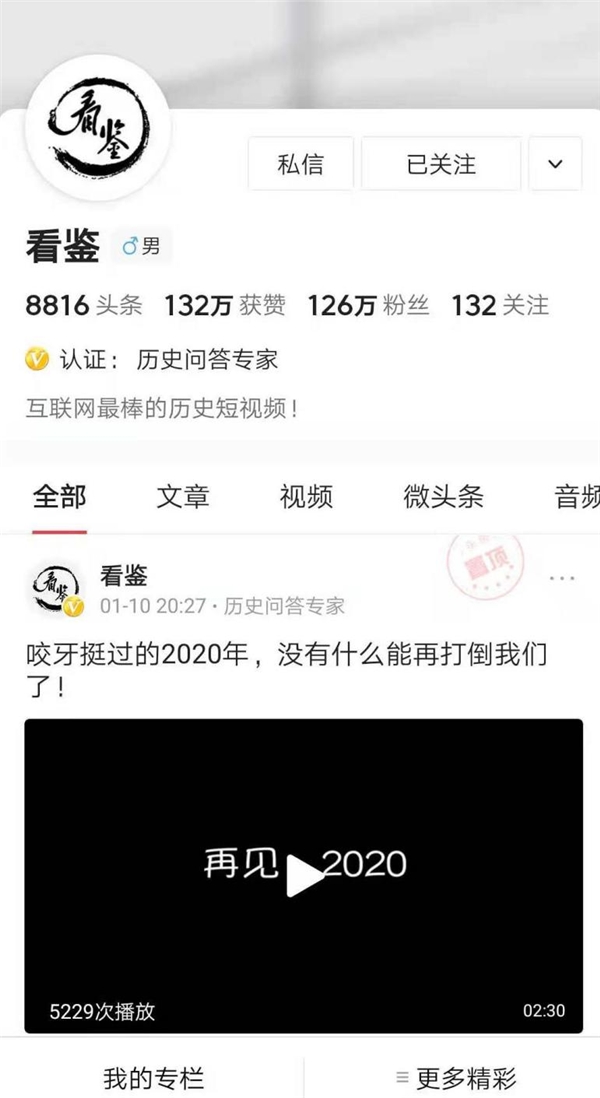
Task: Open 我的专栏 at the bottom
Action: click(153, 1078)
